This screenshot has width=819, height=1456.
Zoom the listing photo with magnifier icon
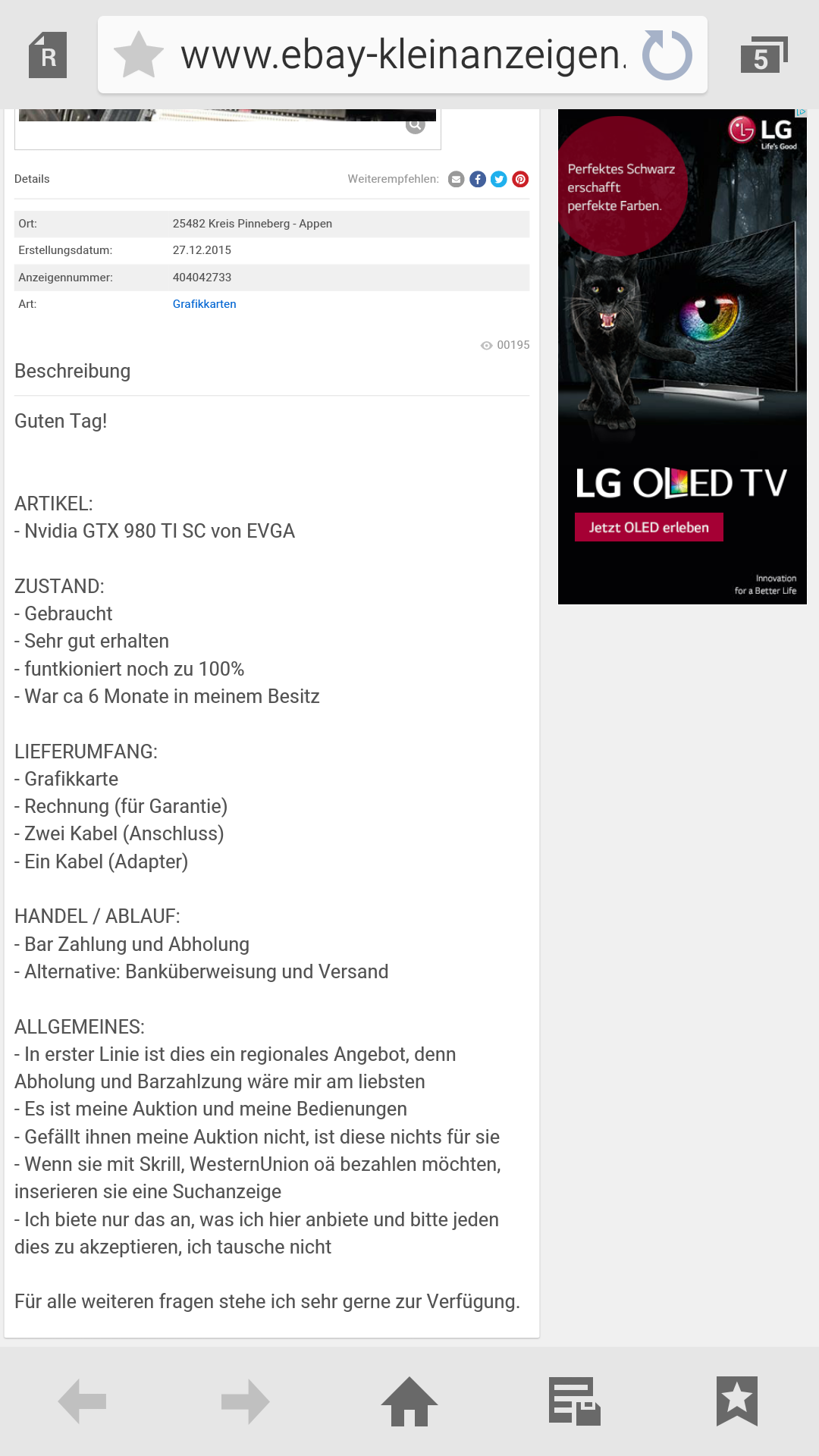[x=416, y=124]
